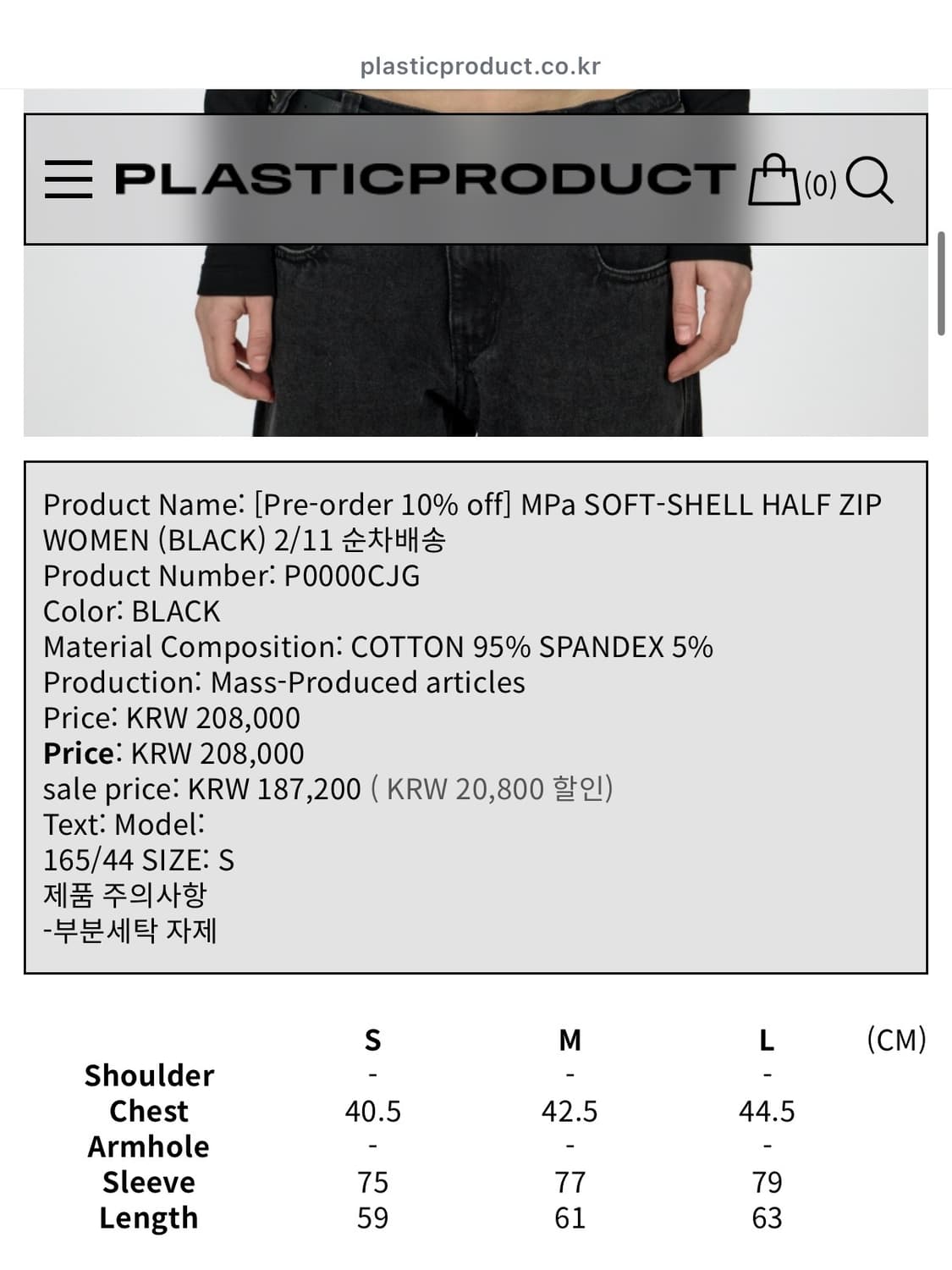The image size is (952, 1270).
Task: Expand the size chart (CM) section
Action: coord(899,1040)
